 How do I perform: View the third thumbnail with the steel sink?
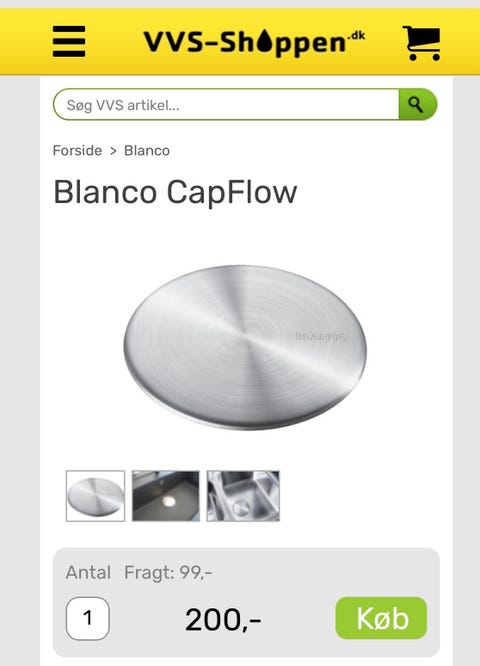[x=243, y=496]
